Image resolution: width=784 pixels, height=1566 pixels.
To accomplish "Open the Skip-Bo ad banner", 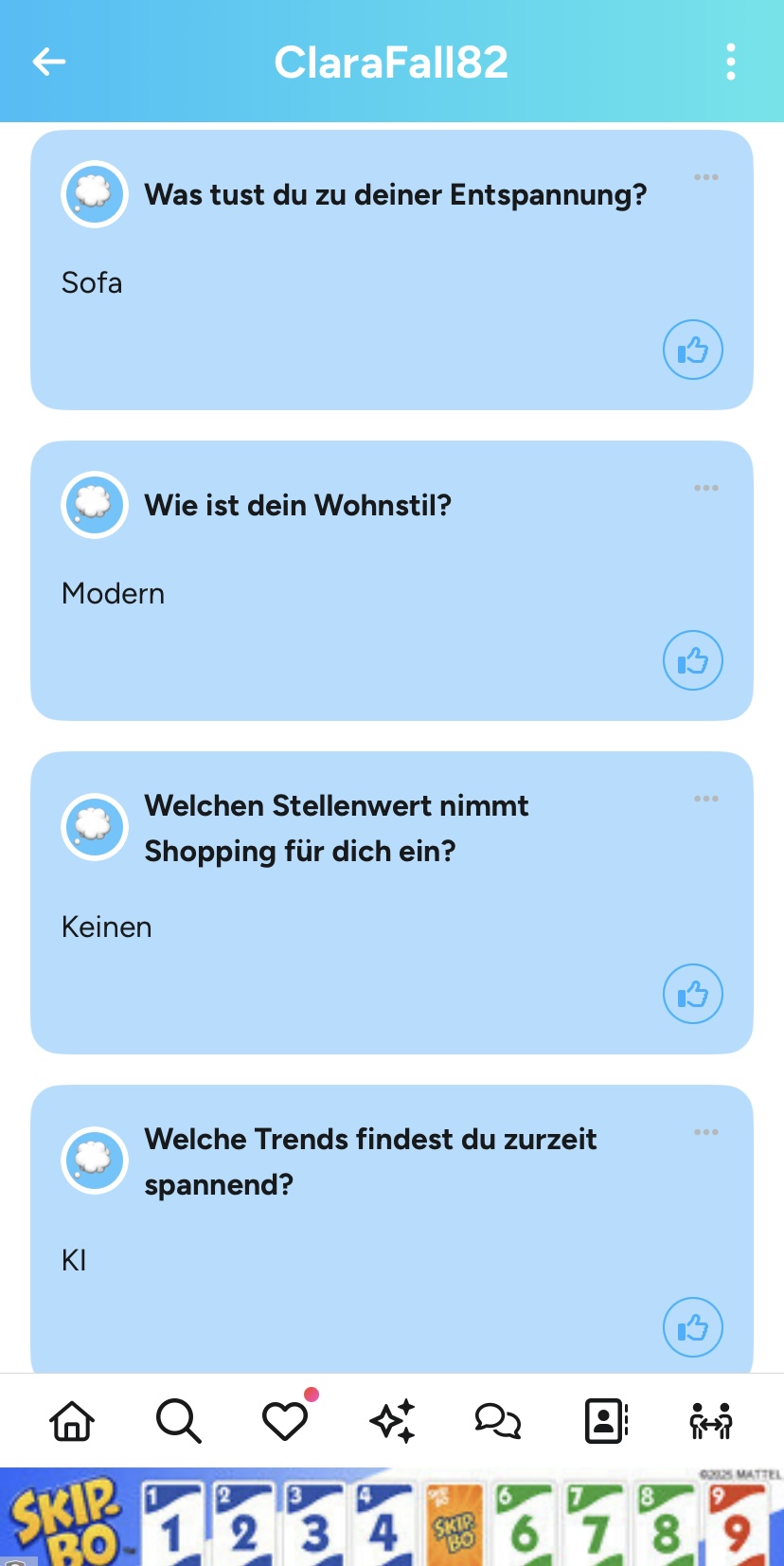I will point(392,1517).
